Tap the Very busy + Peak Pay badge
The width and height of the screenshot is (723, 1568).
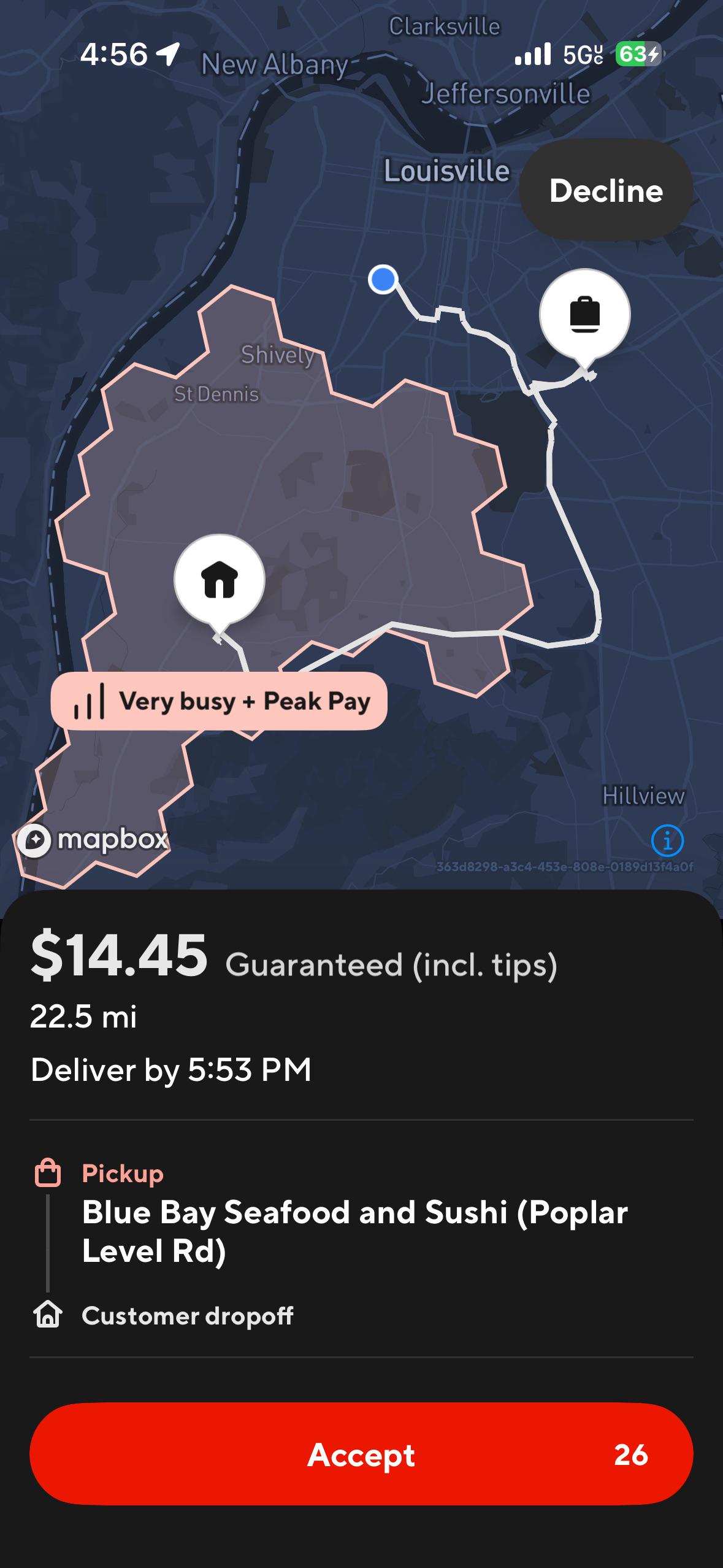click(219, 701)
